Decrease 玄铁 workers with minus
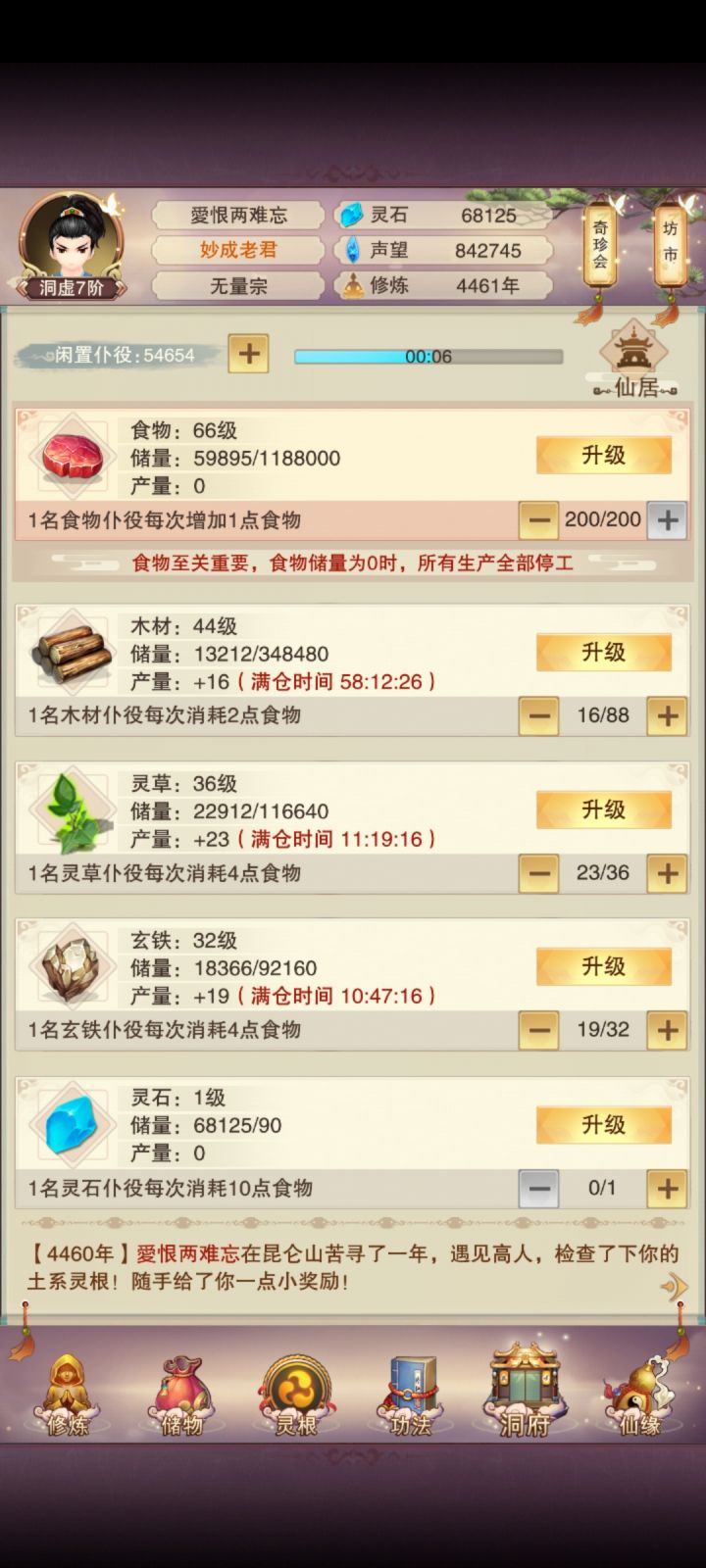Viewport: 706px width, 1568px height. coord(538,1030)
